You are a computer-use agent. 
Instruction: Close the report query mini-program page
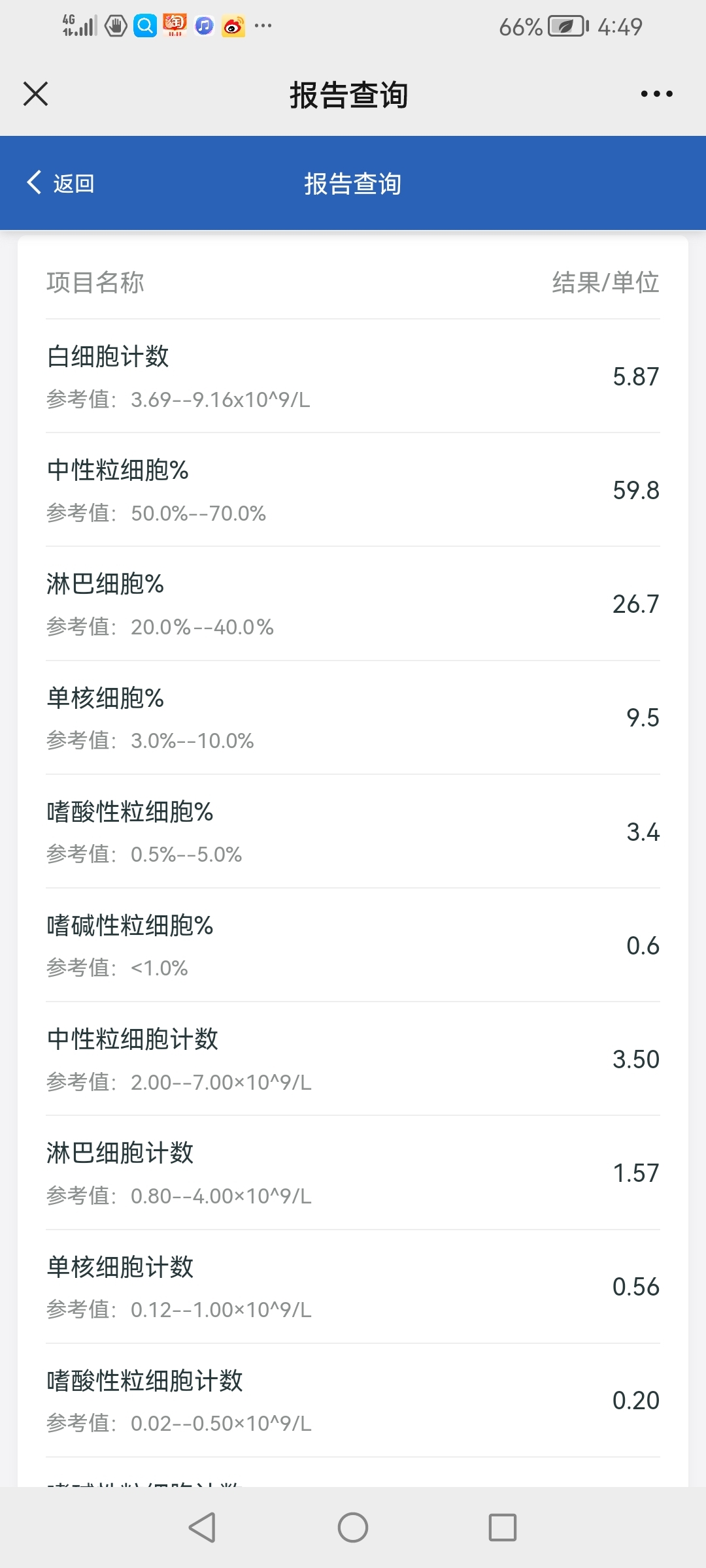(x=35, y=94)
